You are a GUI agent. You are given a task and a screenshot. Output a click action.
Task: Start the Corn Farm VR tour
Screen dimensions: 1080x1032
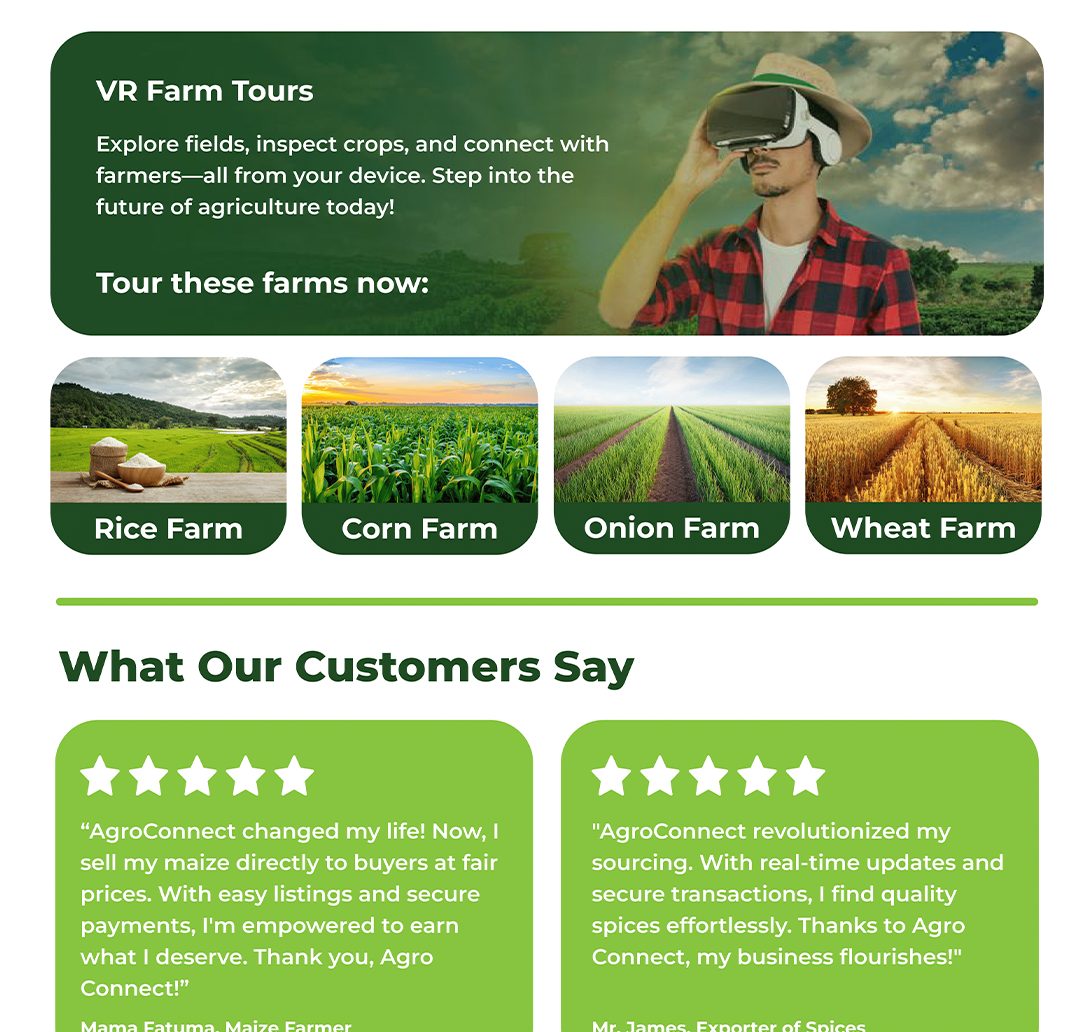pos(419,455)
